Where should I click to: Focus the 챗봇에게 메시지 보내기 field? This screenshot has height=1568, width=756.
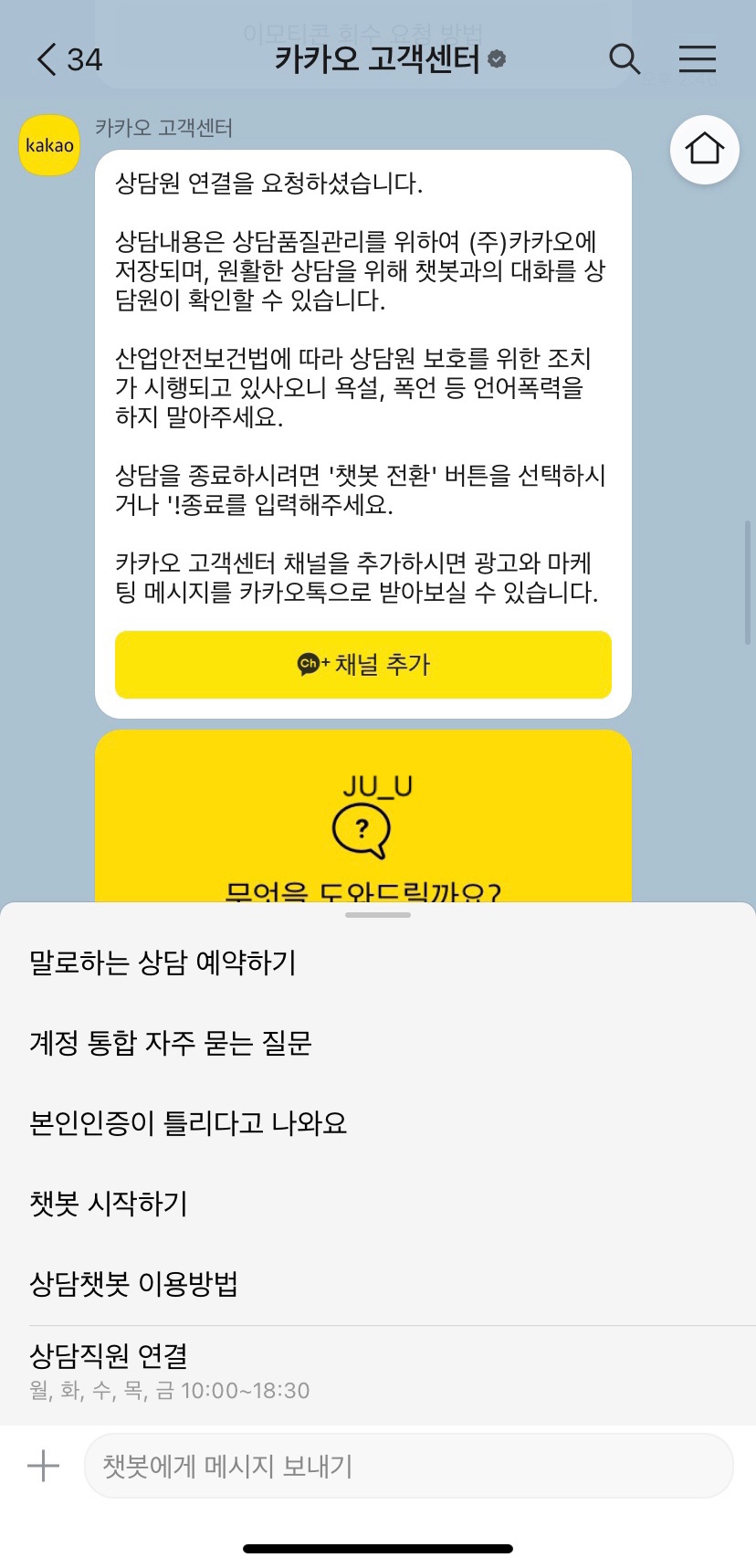click(408, 1467)
